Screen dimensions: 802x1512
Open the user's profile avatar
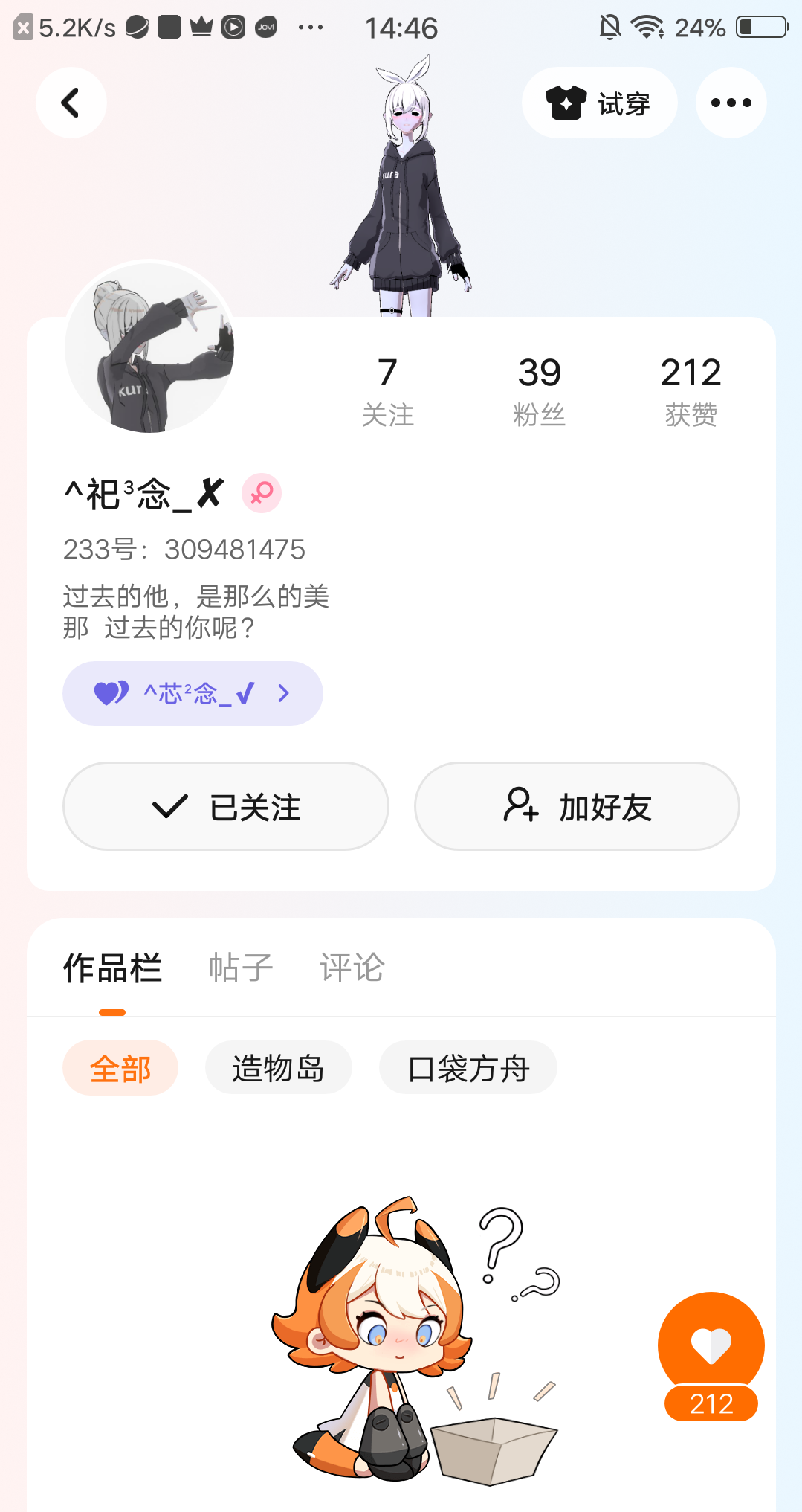pyautogui.click(x=149, y=347)
